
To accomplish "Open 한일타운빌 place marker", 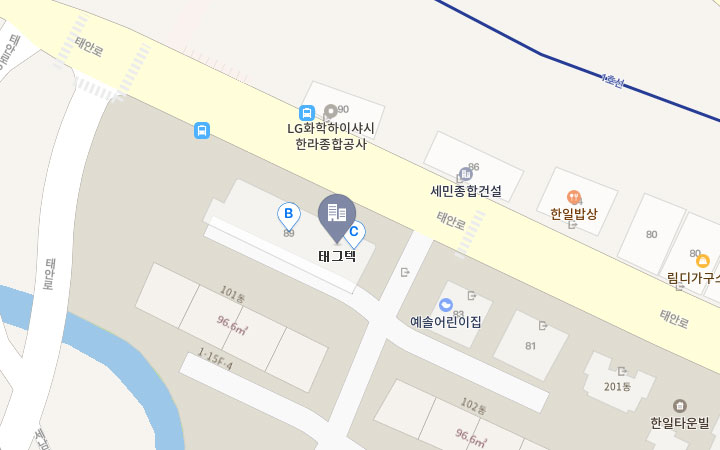I will tap(680, 405).
